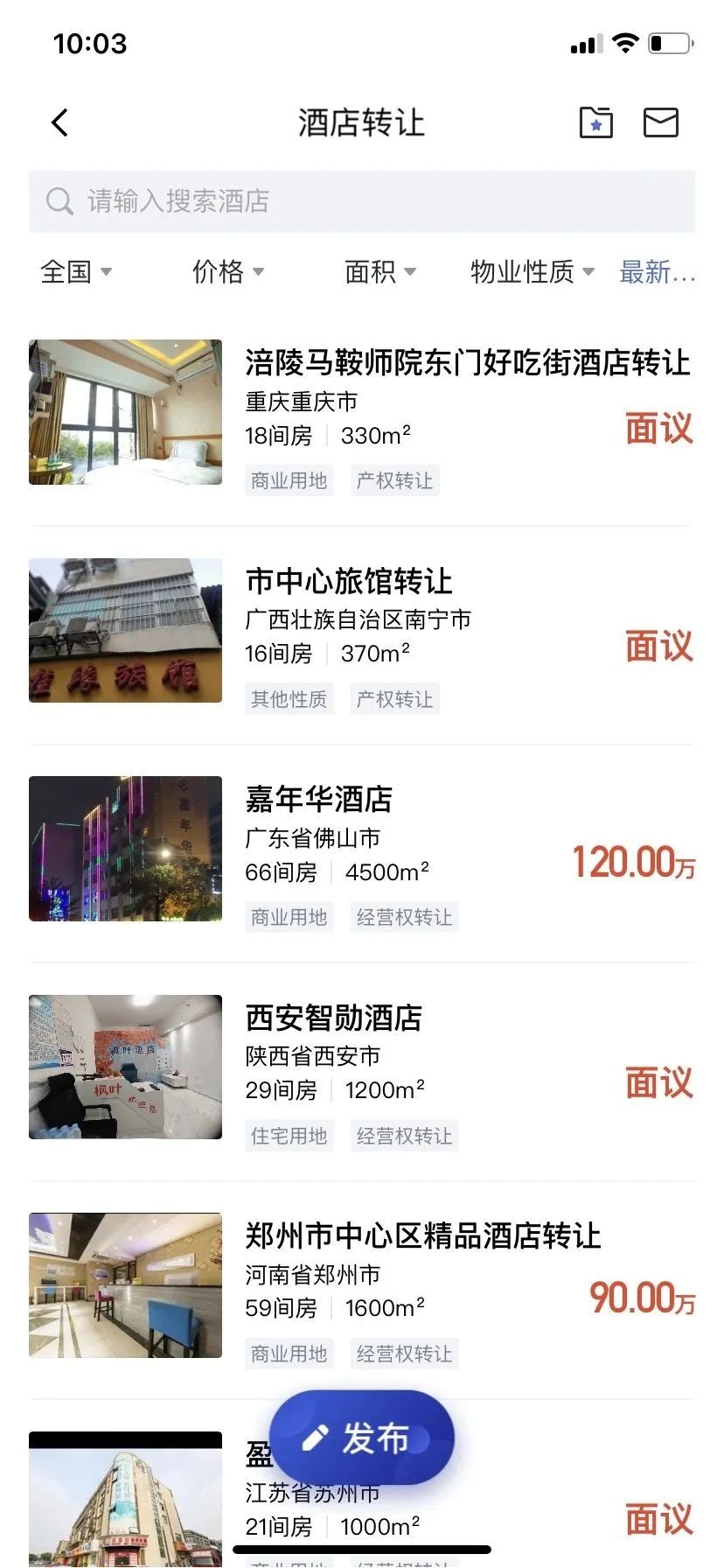The height and width of the screenshot is (1568, 724).
Task: Open the messages envelope icon
Action: click(660, 122)
